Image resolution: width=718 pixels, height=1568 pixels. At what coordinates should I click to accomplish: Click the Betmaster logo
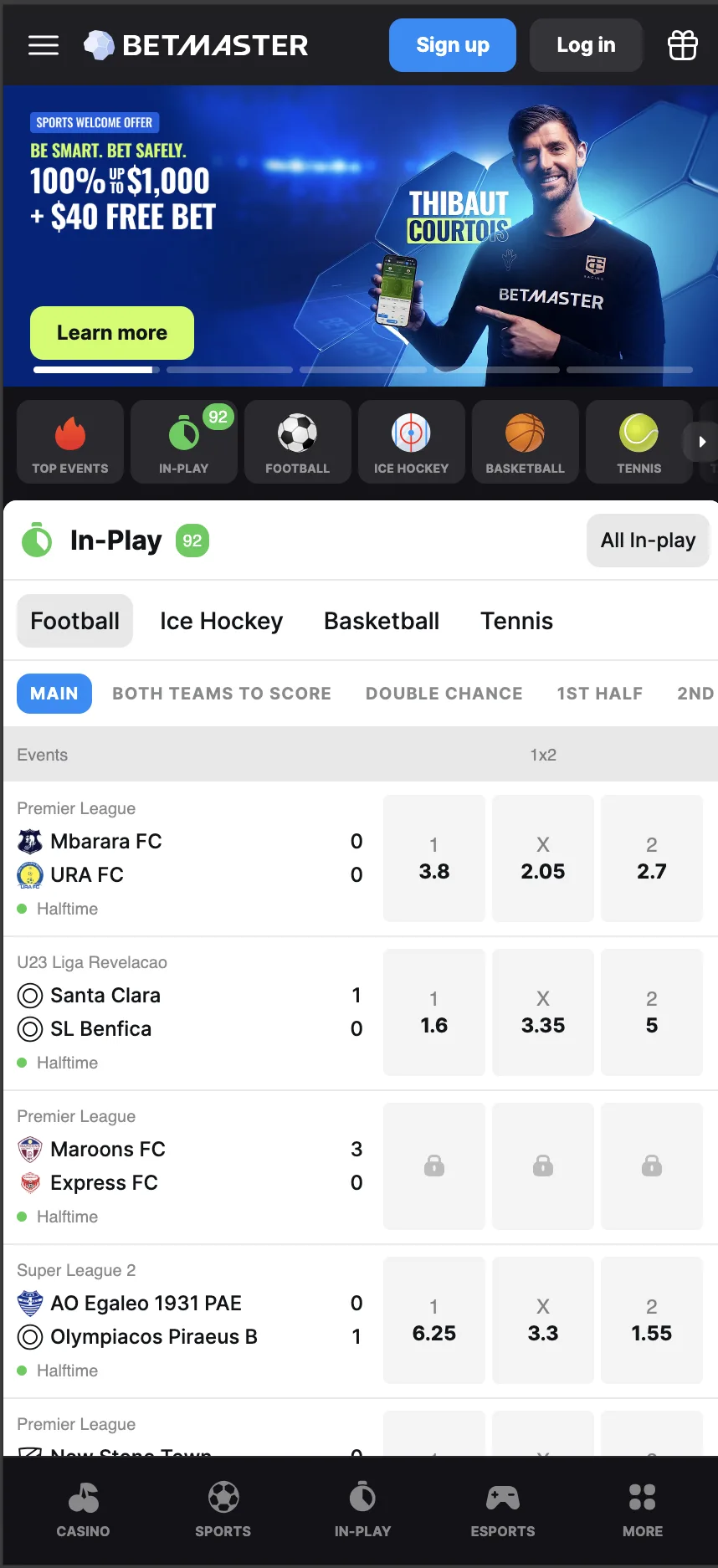click(196, 45)
